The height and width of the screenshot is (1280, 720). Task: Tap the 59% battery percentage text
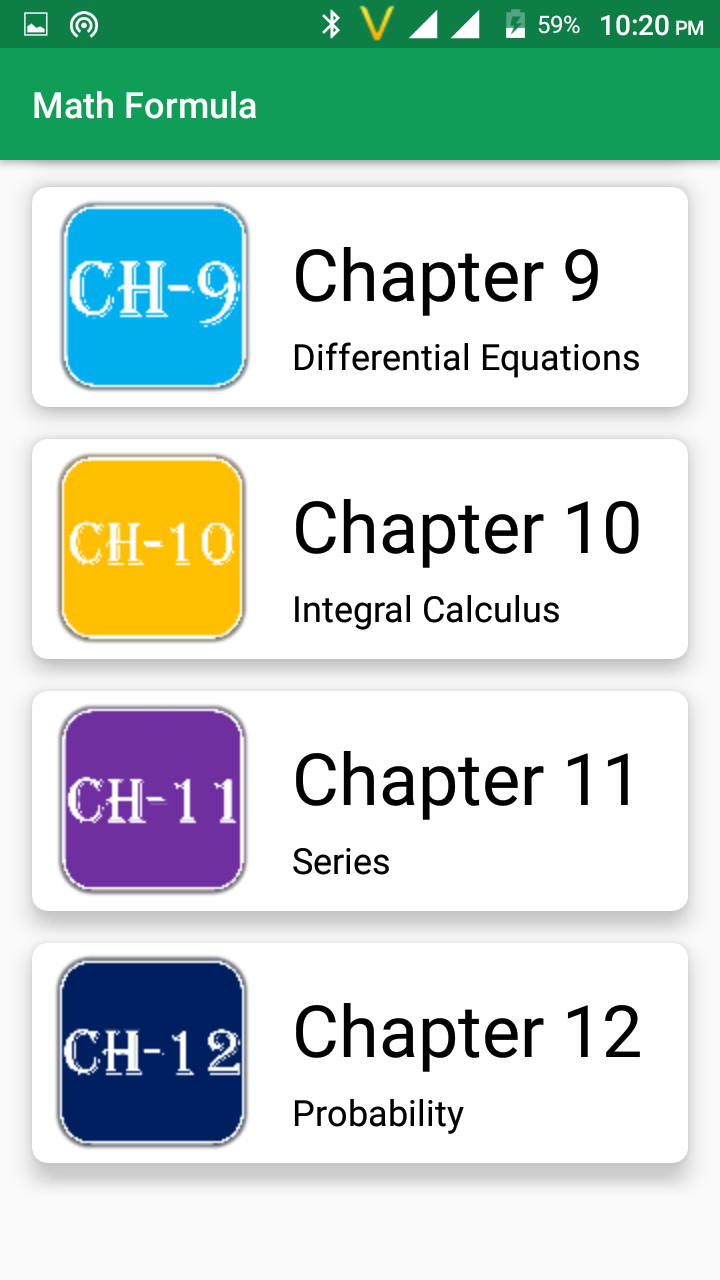click(557, 23)
